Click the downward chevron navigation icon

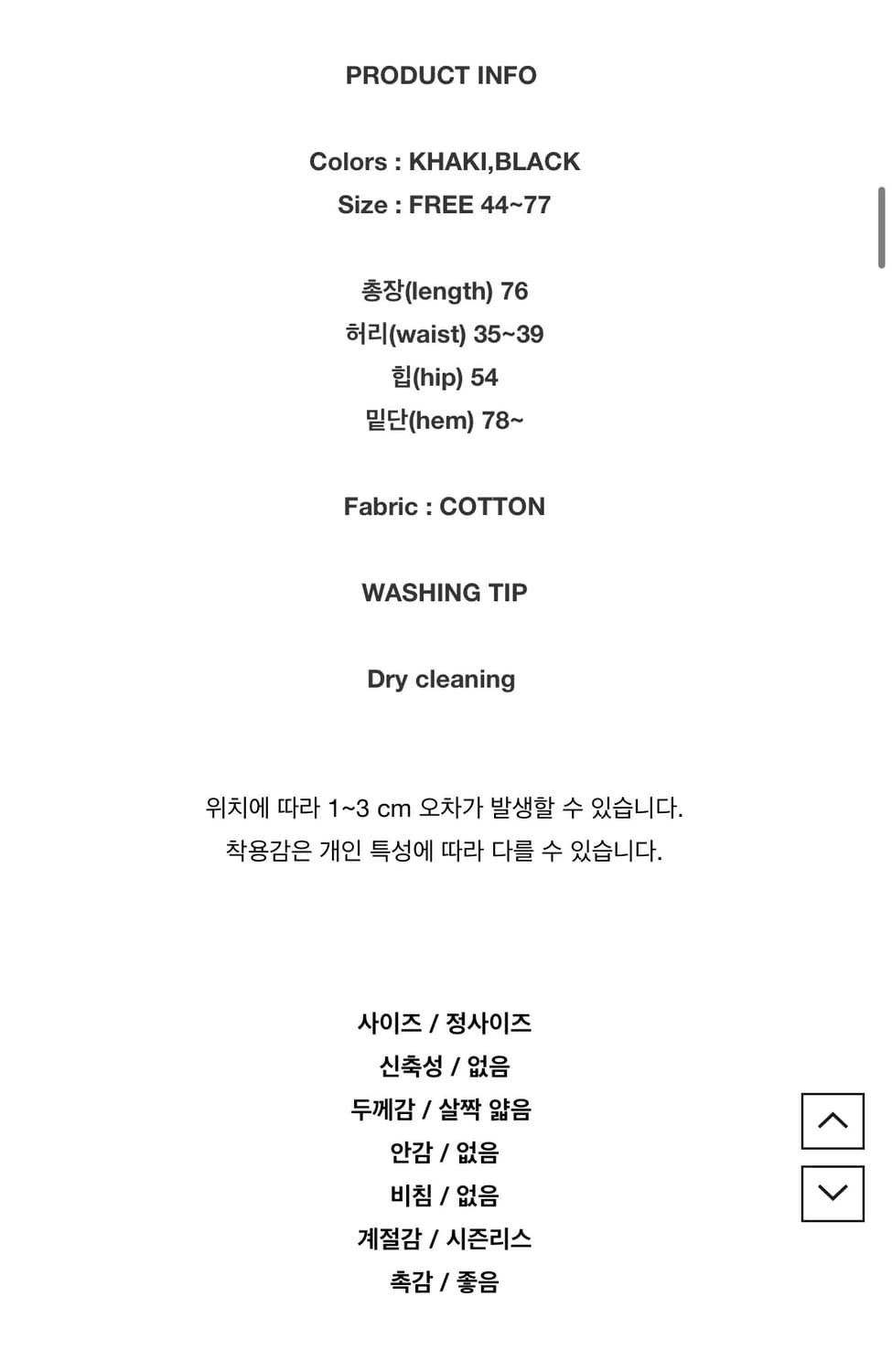pos(831,1190)
